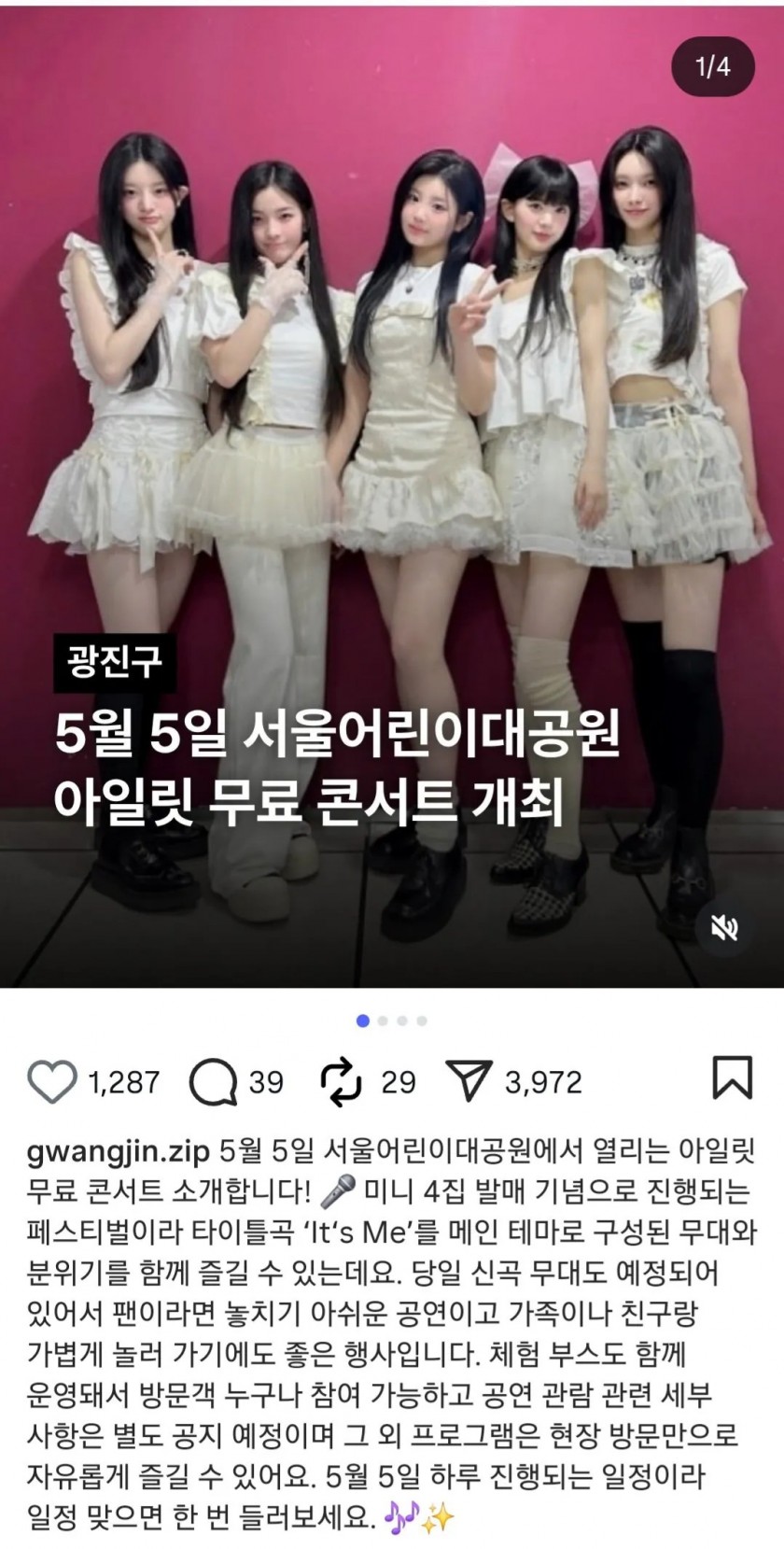Repost this post
This screenshot has width=784, height=1549.
point(341,1081)
